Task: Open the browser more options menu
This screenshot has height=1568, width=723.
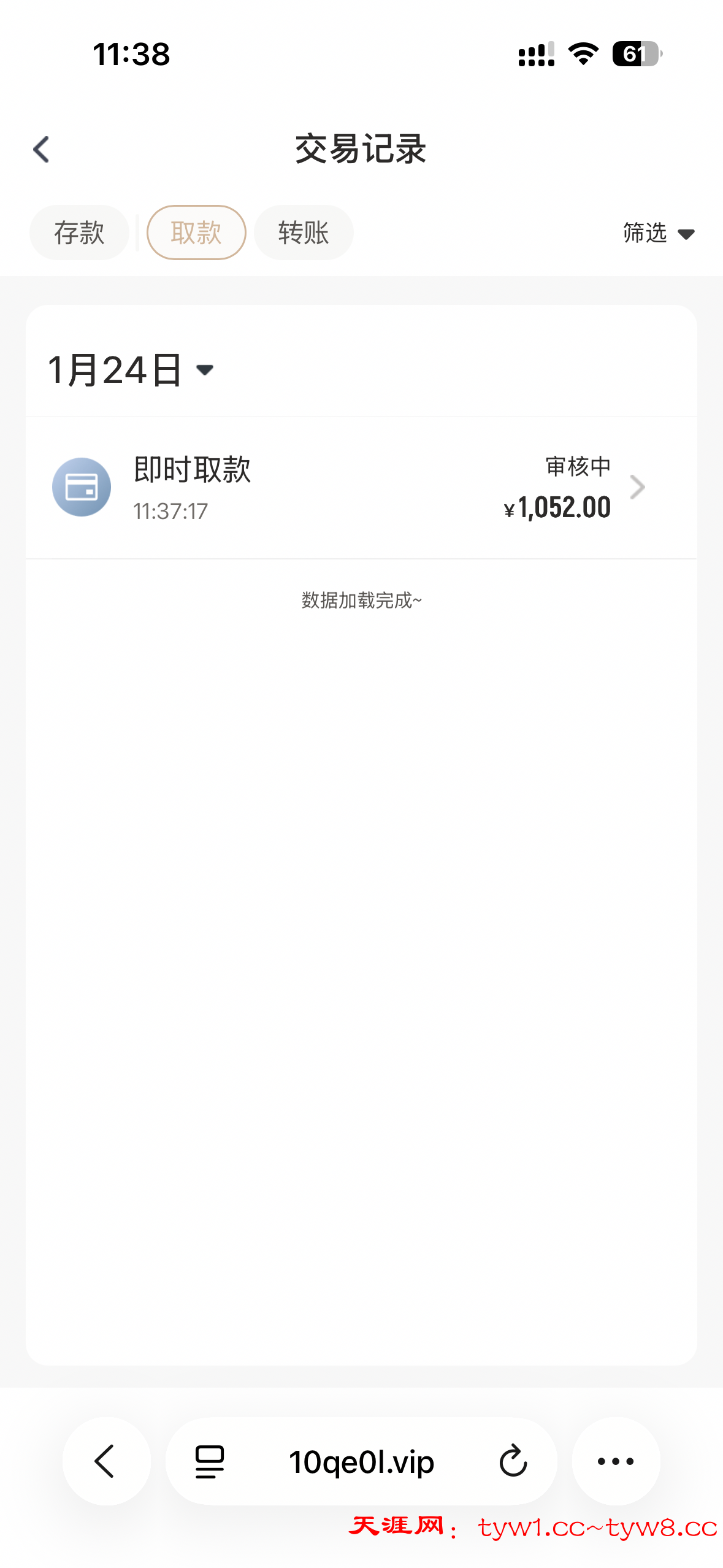Action: point(616,1461)
